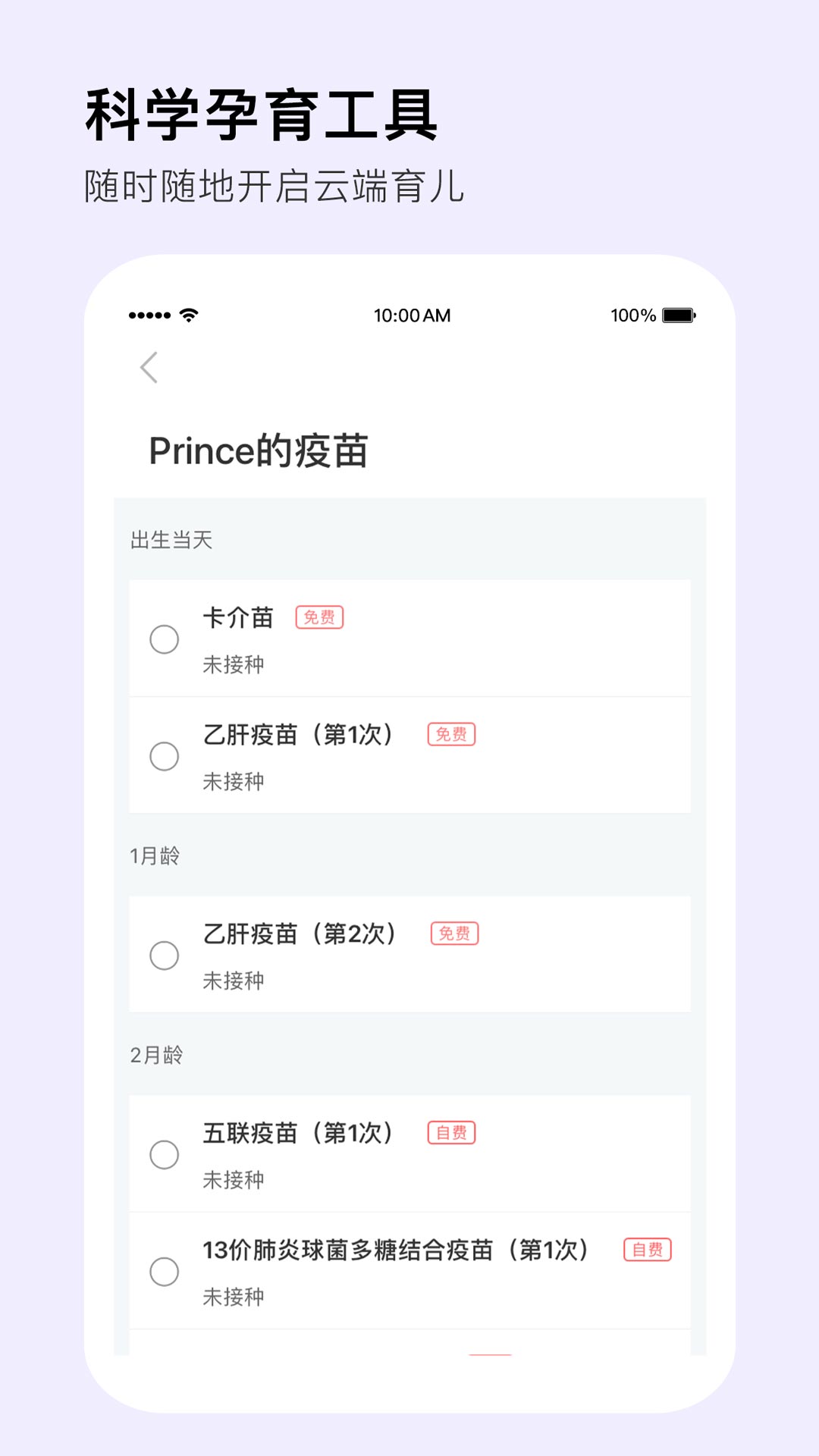This screenshot has width=819, height=1456.
Task: Click the Wi-Fi icon in status bar
Action: 190,313
